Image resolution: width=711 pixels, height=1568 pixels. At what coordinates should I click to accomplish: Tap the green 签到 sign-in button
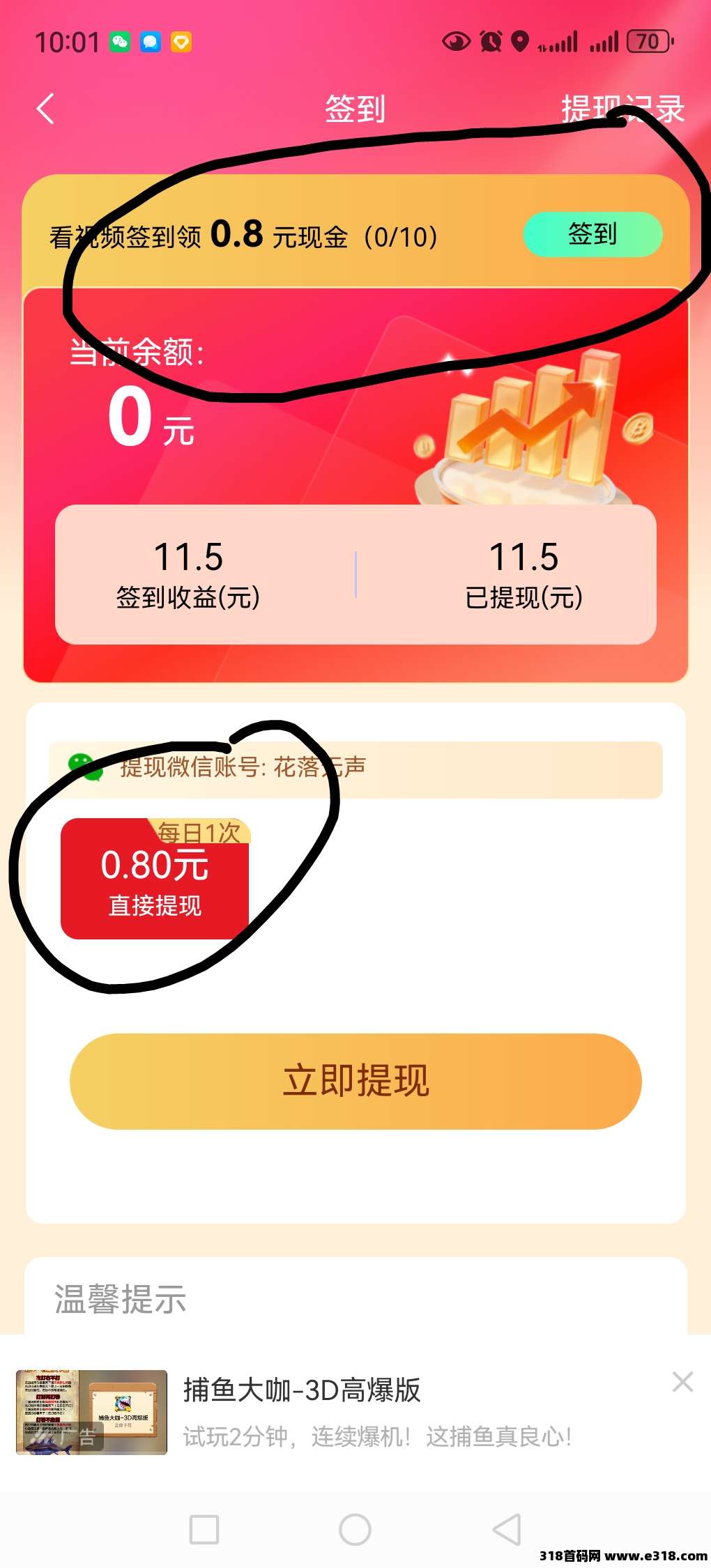pyautogui.click(x=592, y=234)
